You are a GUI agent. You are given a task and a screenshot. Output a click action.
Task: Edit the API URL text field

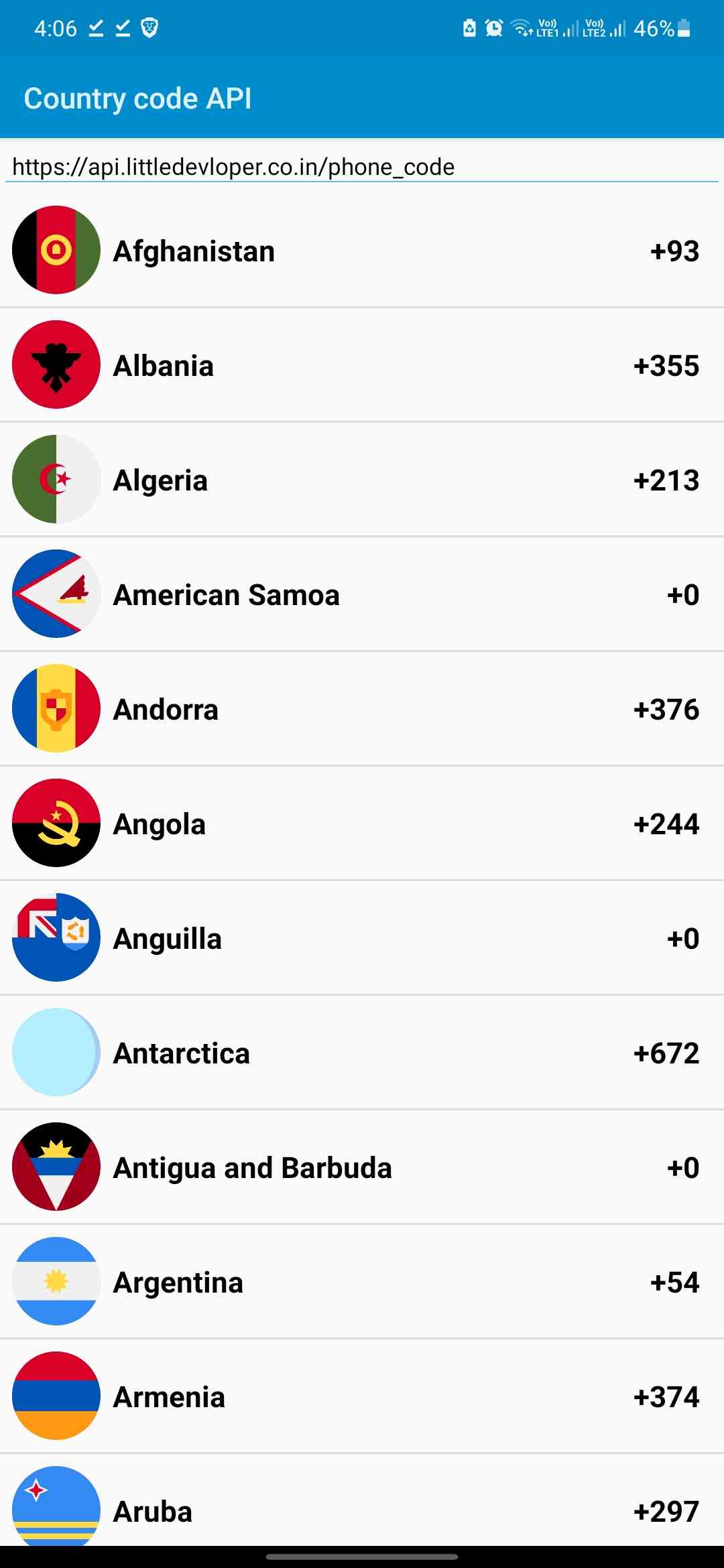(x=362, y=166)
